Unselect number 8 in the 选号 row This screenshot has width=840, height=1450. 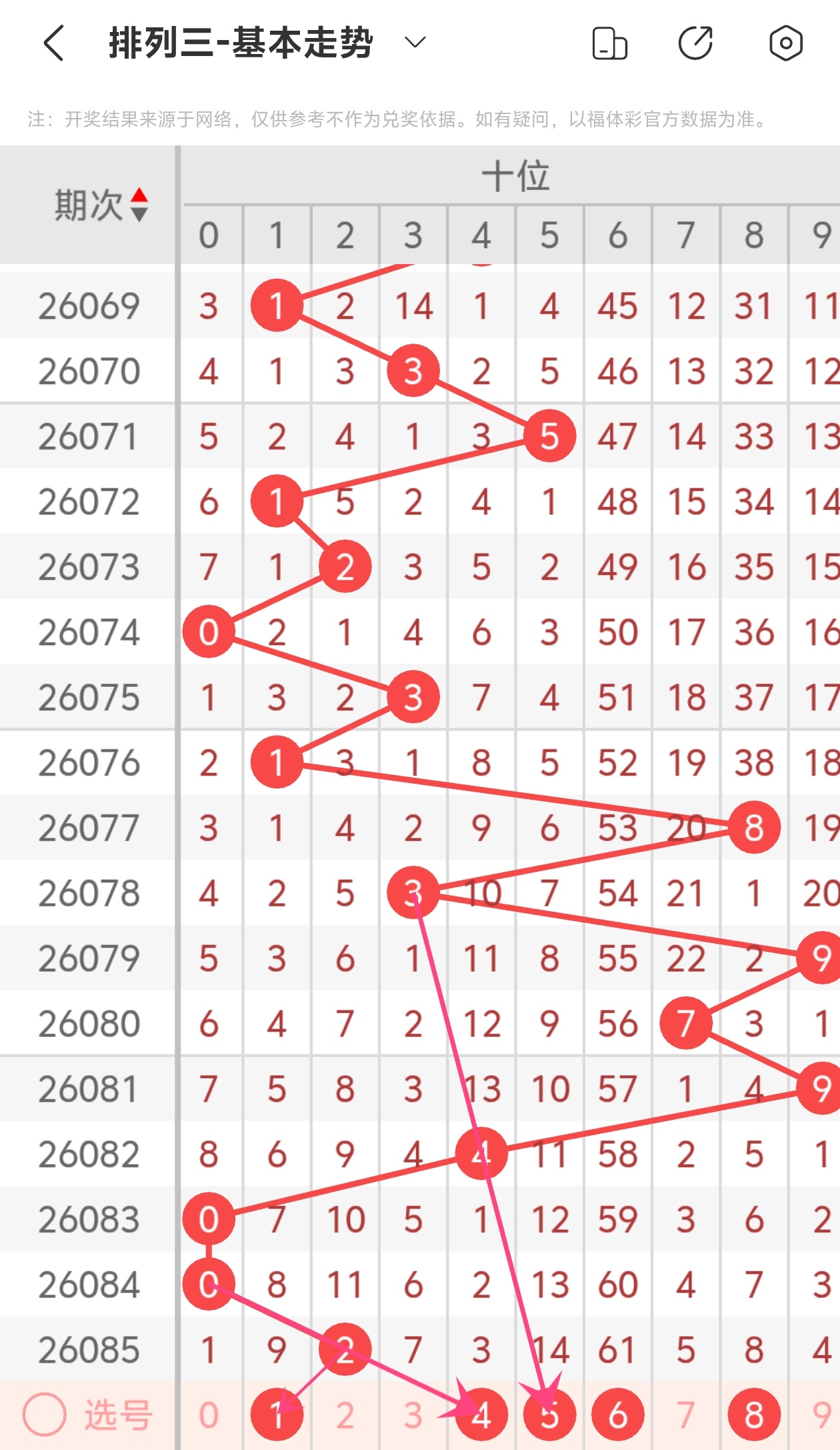[x=754, y=1415]
